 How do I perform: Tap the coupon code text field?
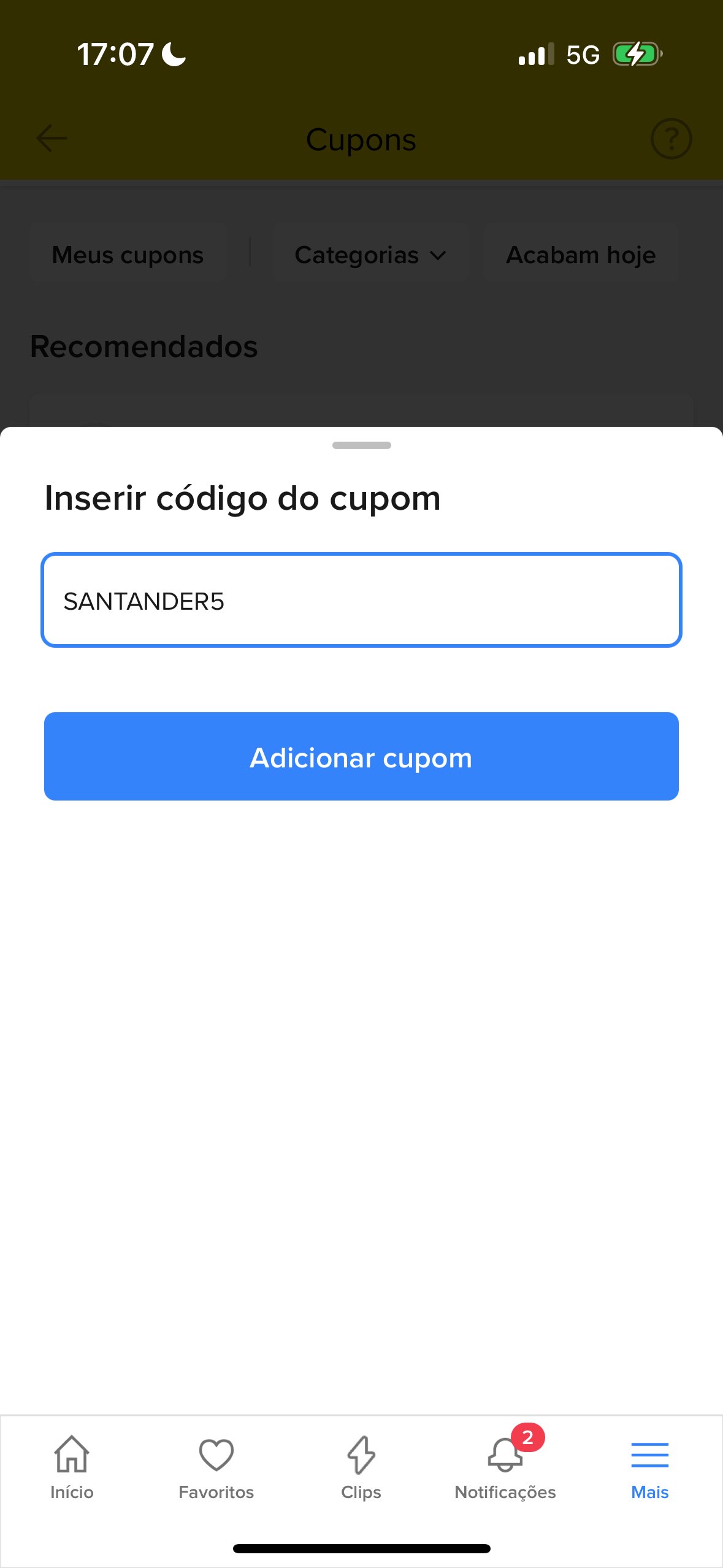[x=361, y=600]
